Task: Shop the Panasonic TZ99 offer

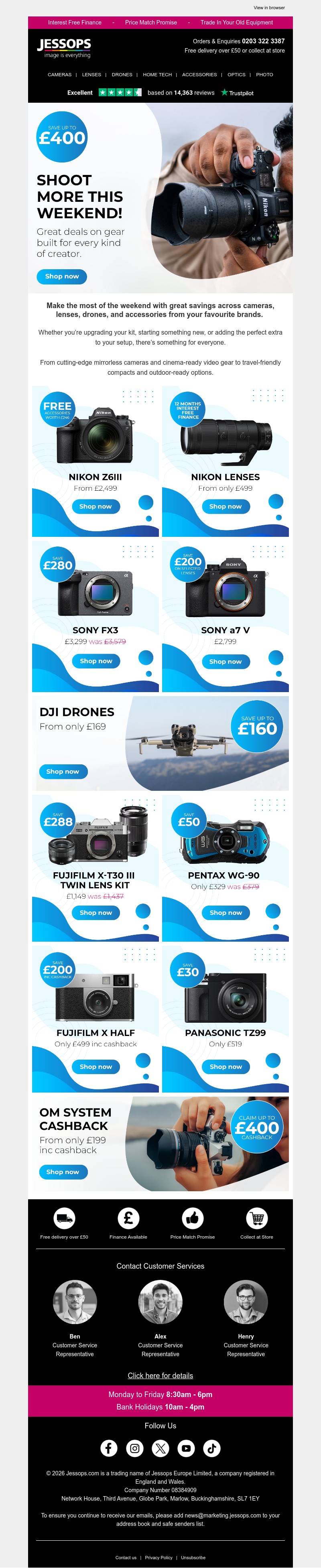Action: pyautogui.click(x=226, y=1066)
